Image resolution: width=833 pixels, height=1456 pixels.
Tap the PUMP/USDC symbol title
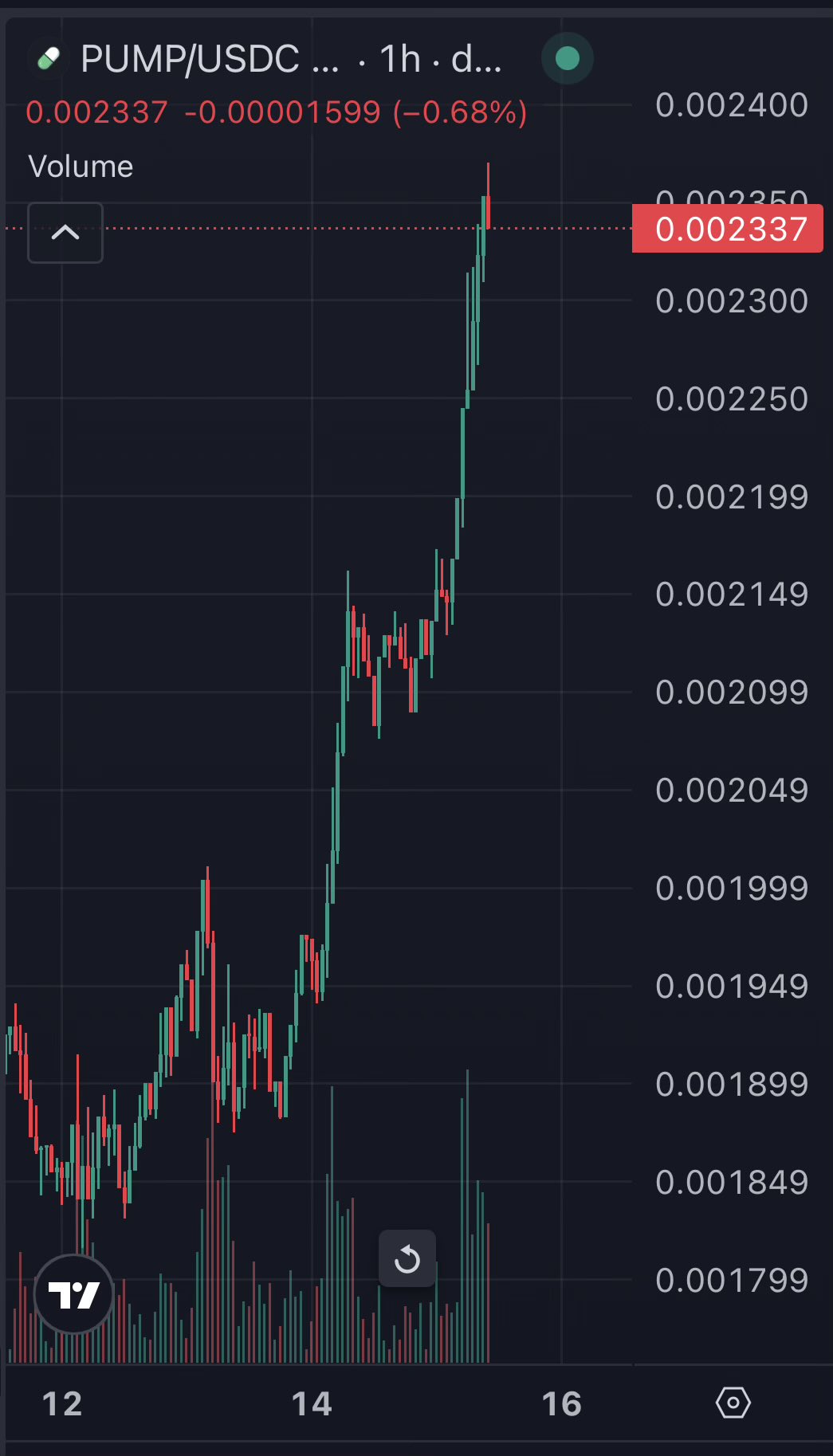(209, 59)
